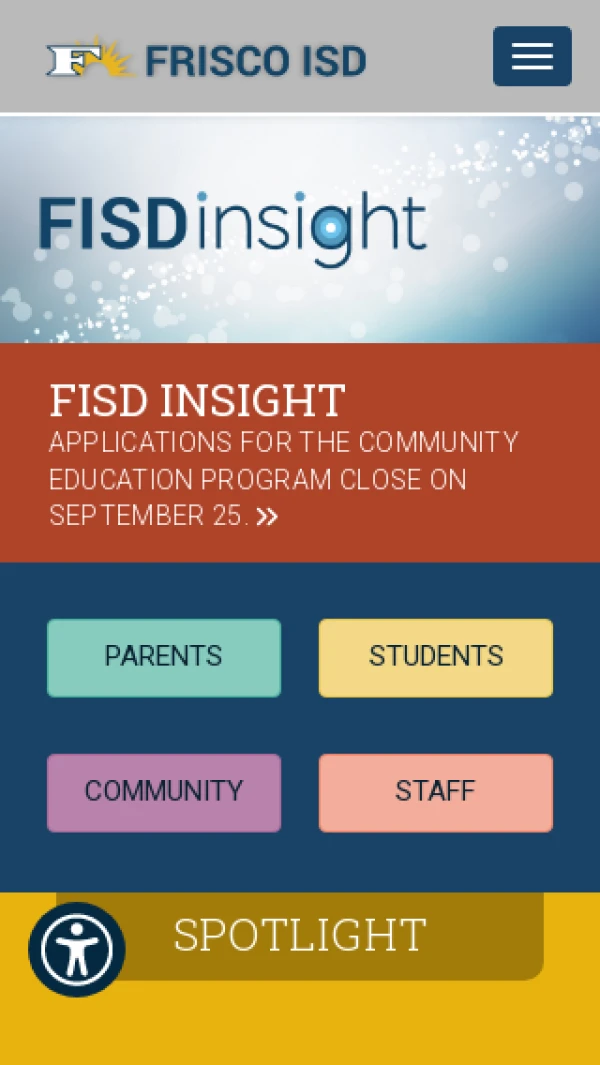Screen dimensions: 600x1065
Task: Go to Frisco ISD home via logo
Action: coord(207,60)
